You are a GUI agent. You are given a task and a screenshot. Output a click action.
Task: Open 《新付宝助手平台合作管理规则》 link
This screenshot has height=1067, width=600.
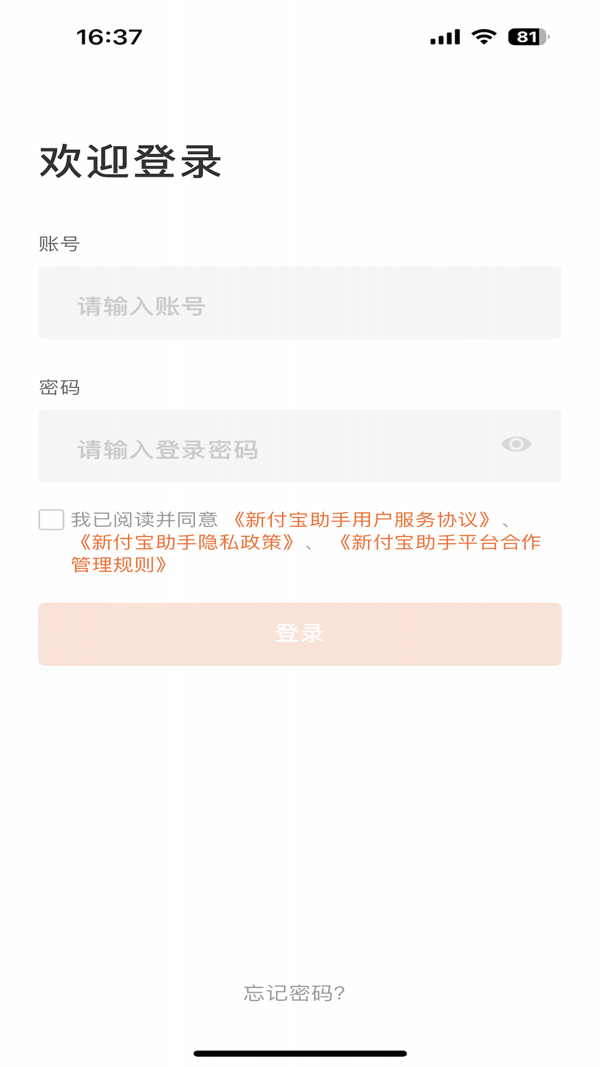pos(438,542)
